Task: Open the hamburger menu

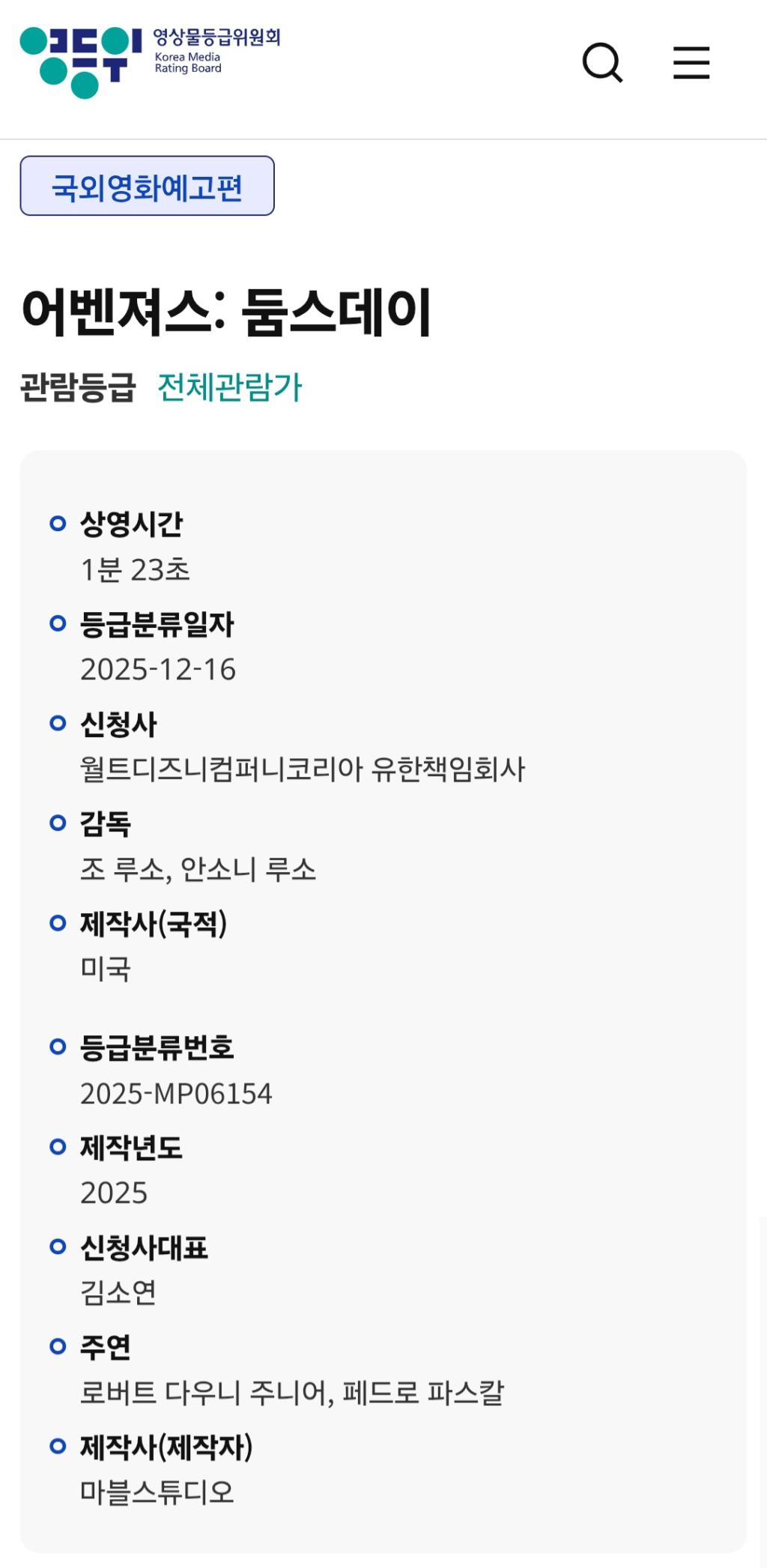Action: [691, 62]
